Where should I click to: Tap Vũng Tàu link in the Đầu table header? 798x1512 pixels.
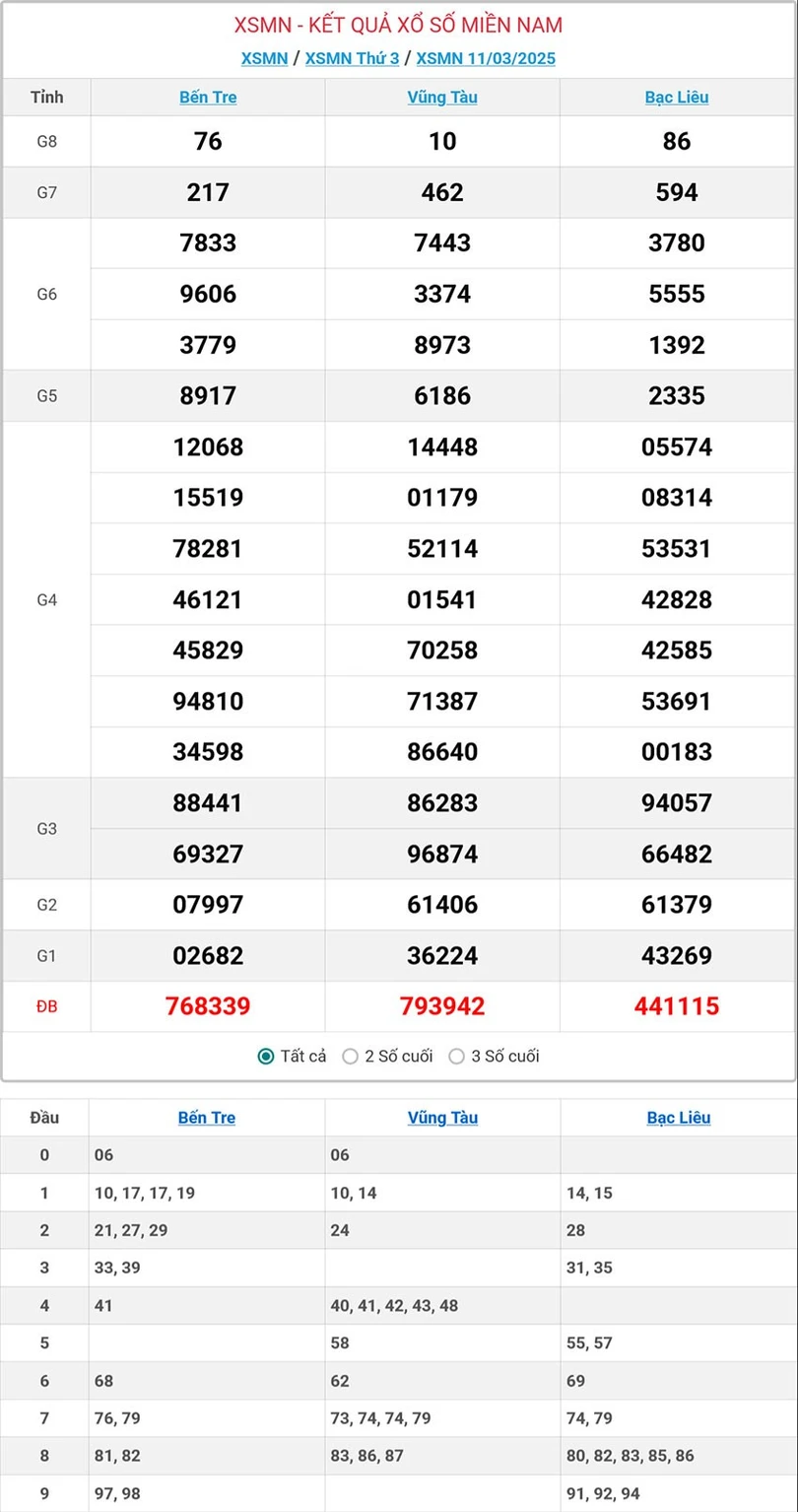pos(442,1118)
